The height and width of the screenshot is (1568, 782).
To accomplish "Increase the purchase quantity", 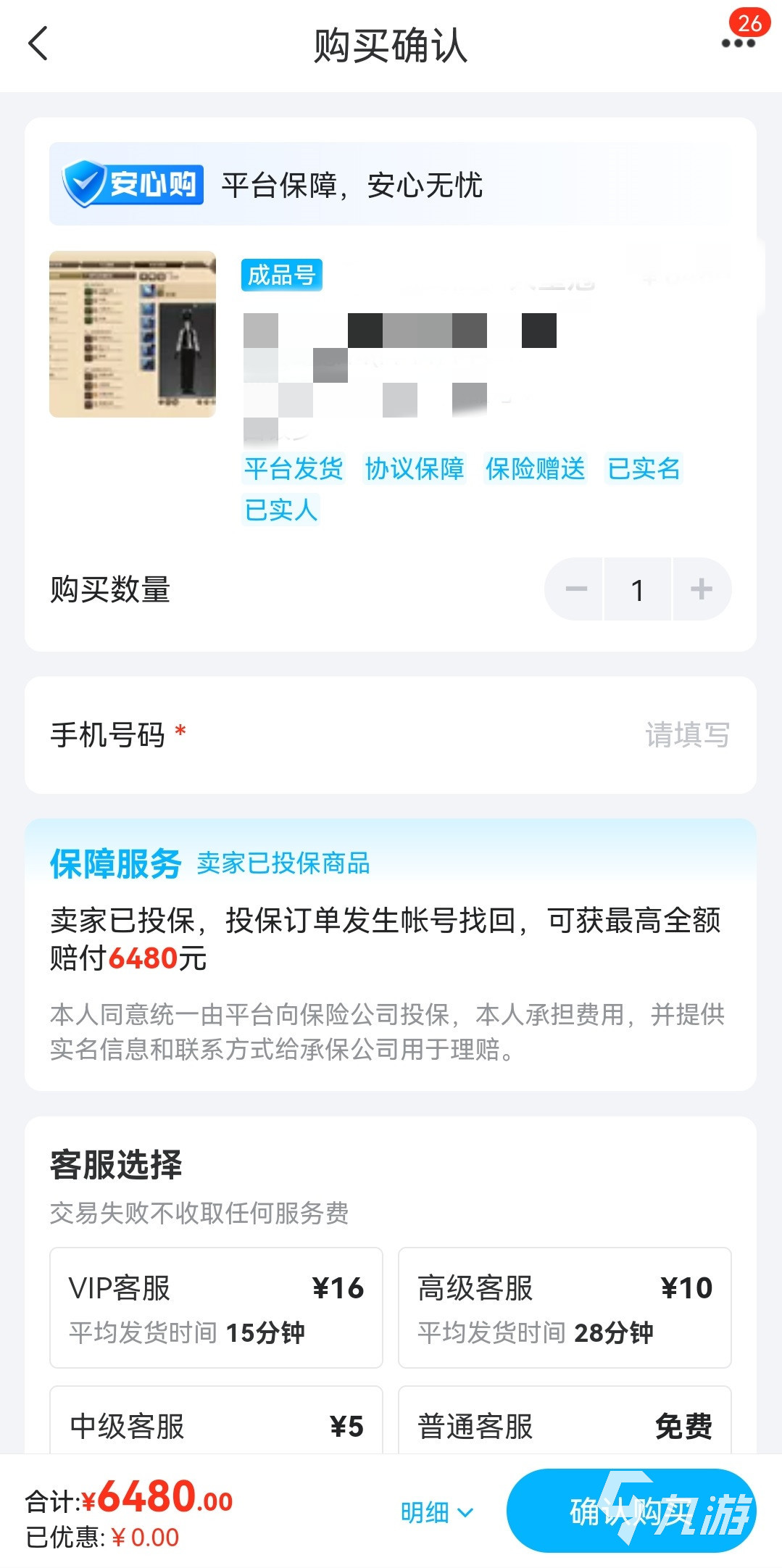I will tap(701, 589).
